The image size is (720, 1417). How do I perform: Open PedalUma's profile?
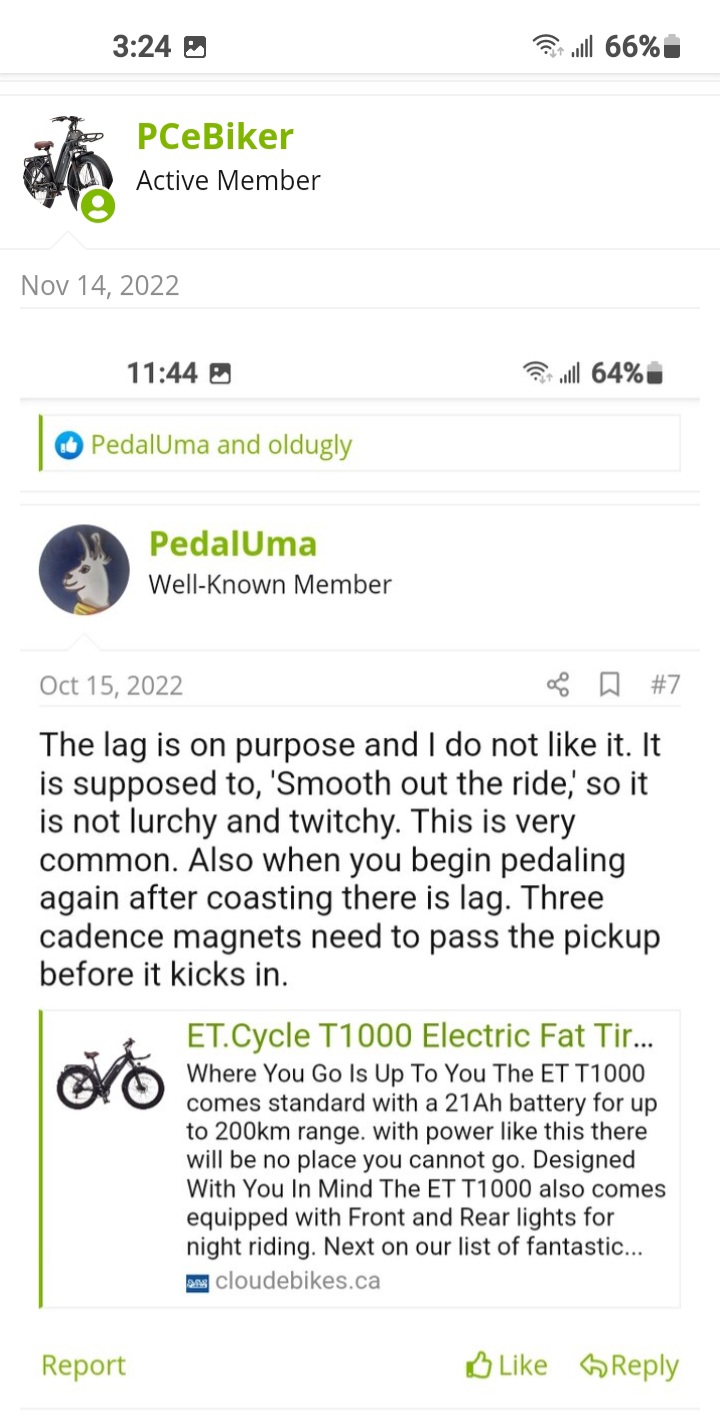[232, 543]
